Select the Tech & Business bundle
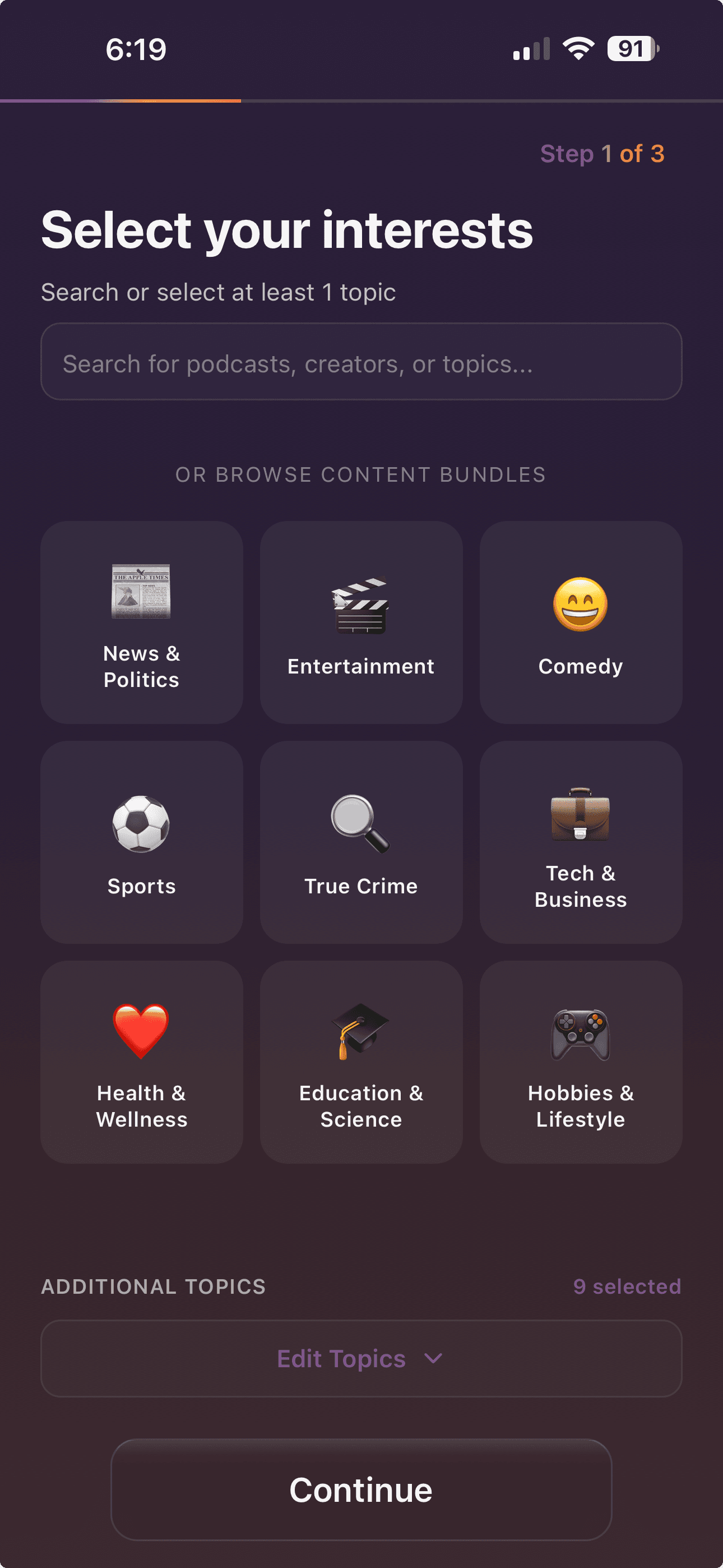This screenshot has width=723, height=1568. (580, 842)
